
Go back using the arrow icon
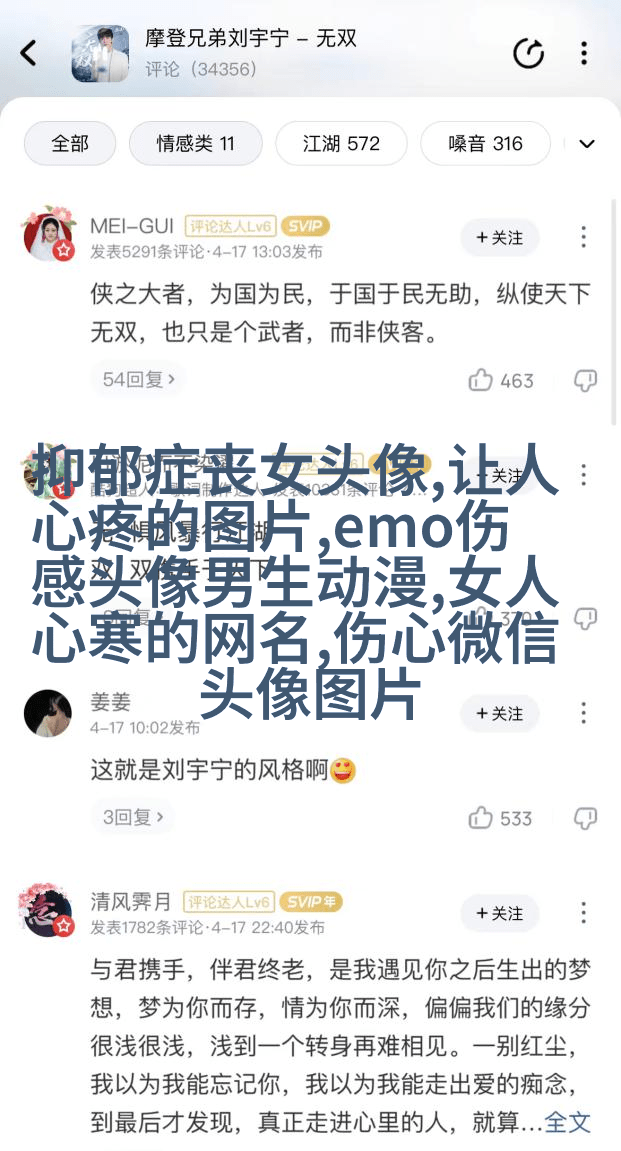pyautogui.click(x=29, y=53)
